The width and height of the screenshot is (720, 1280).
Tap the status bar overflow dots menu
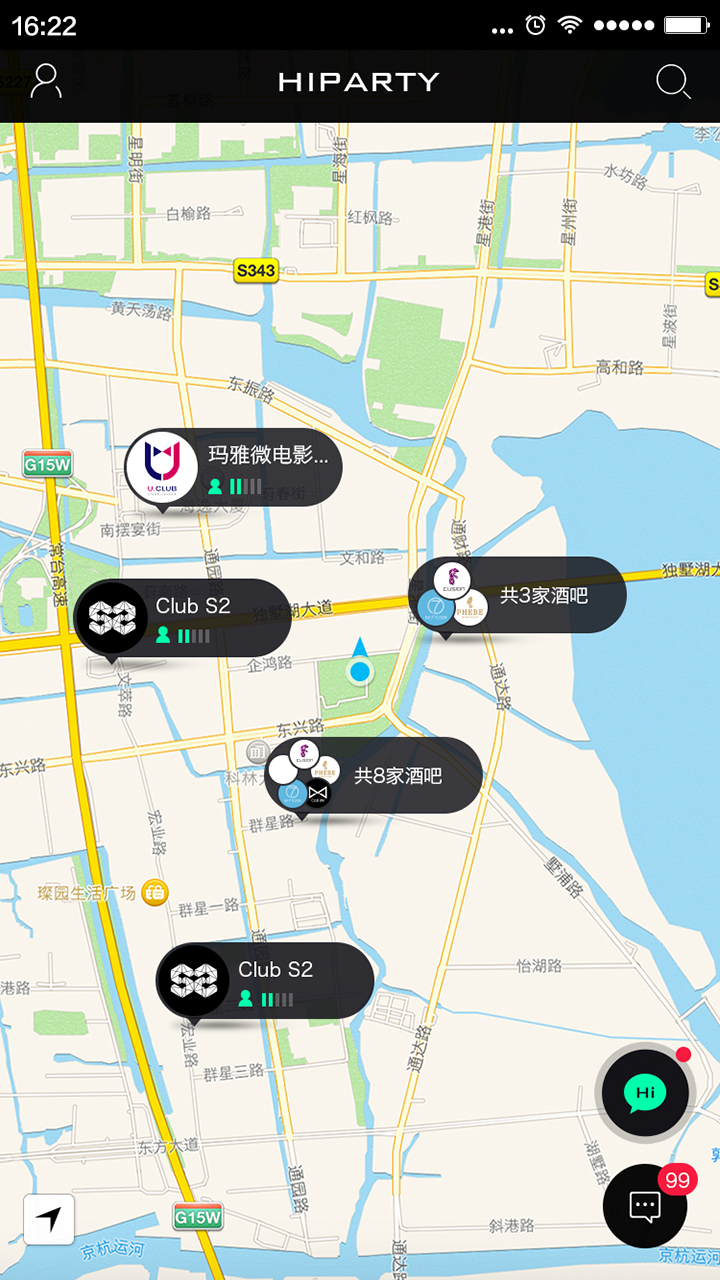503,30
